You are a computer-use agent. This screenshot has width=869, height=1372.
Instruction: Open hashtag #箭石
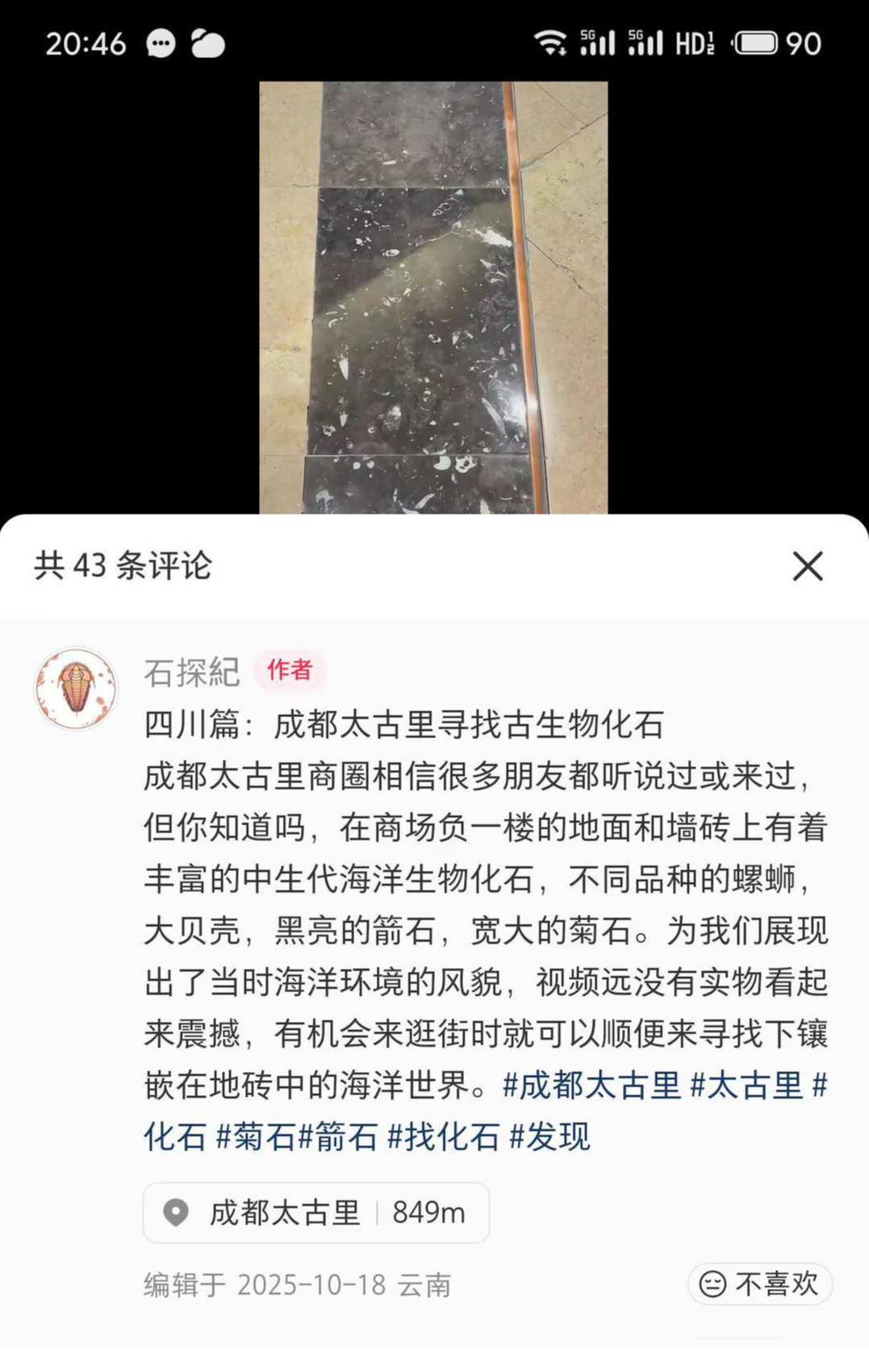pyautogui.click(x=338, y=1137)
